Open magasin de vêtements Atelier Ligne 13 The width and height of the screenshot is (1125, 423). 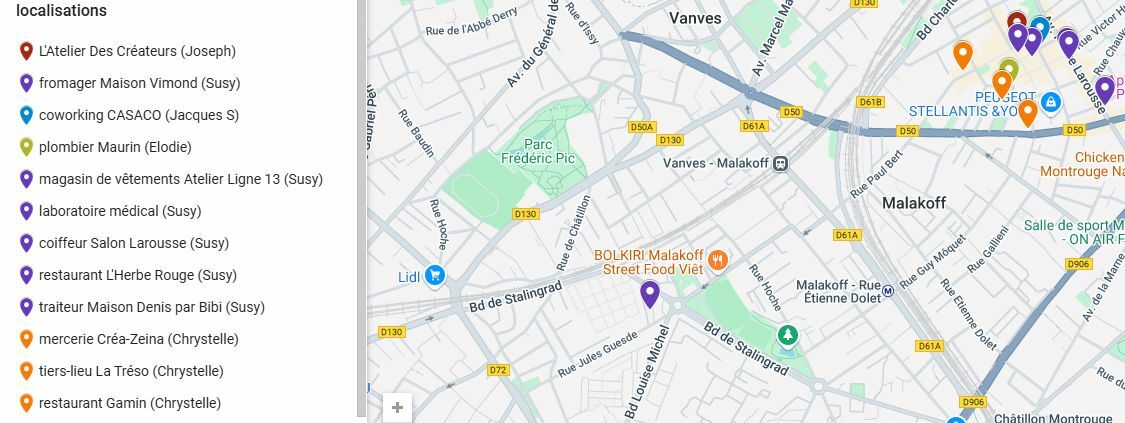180,179
